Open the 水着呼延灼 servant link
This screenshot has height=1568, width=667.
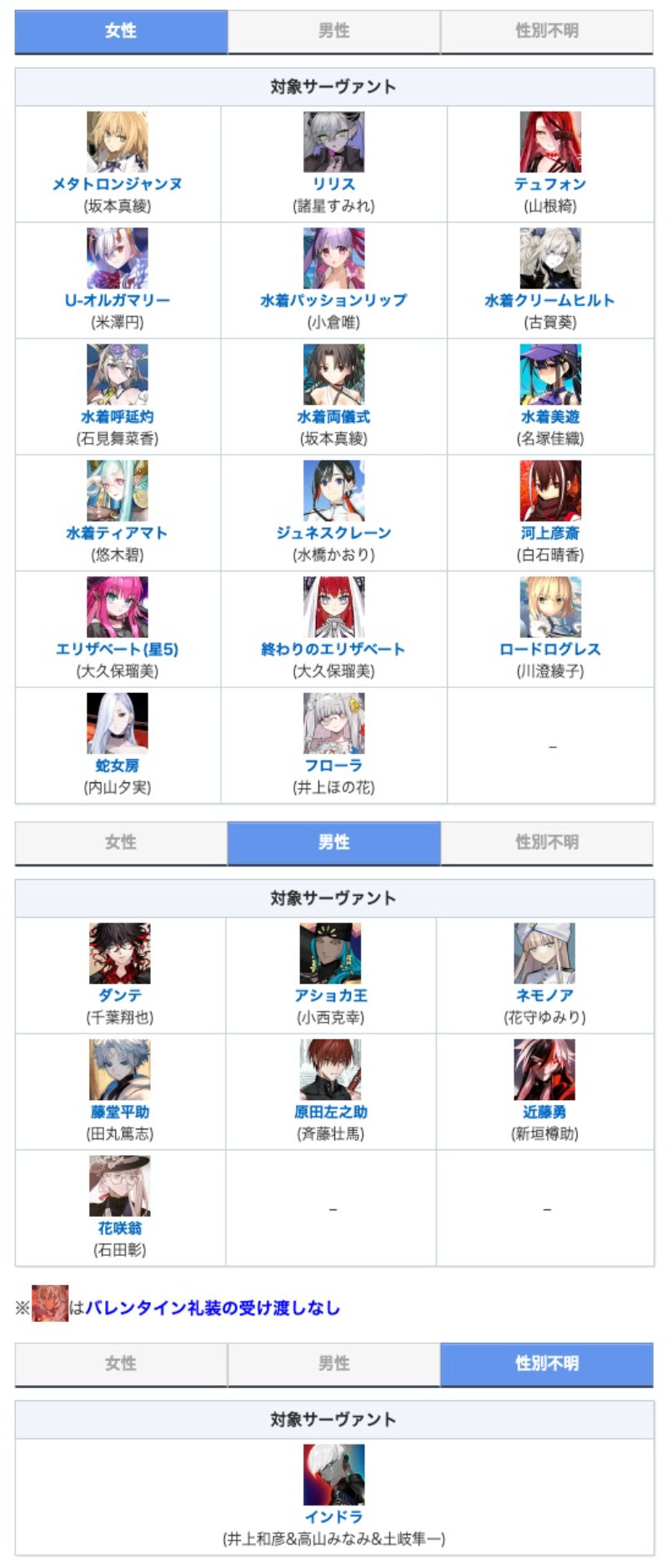118,417
